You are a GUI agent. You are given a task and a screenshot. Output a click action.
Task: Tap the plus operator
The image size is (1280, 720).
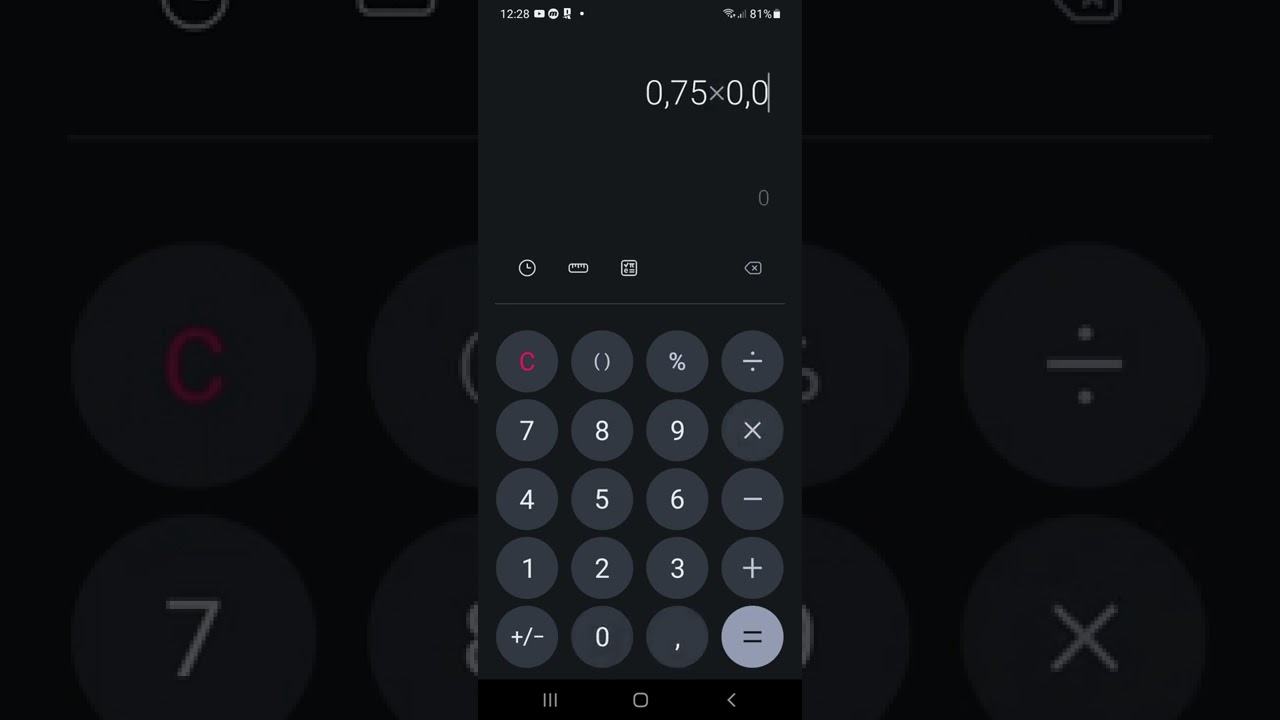[x=752, y=568]
